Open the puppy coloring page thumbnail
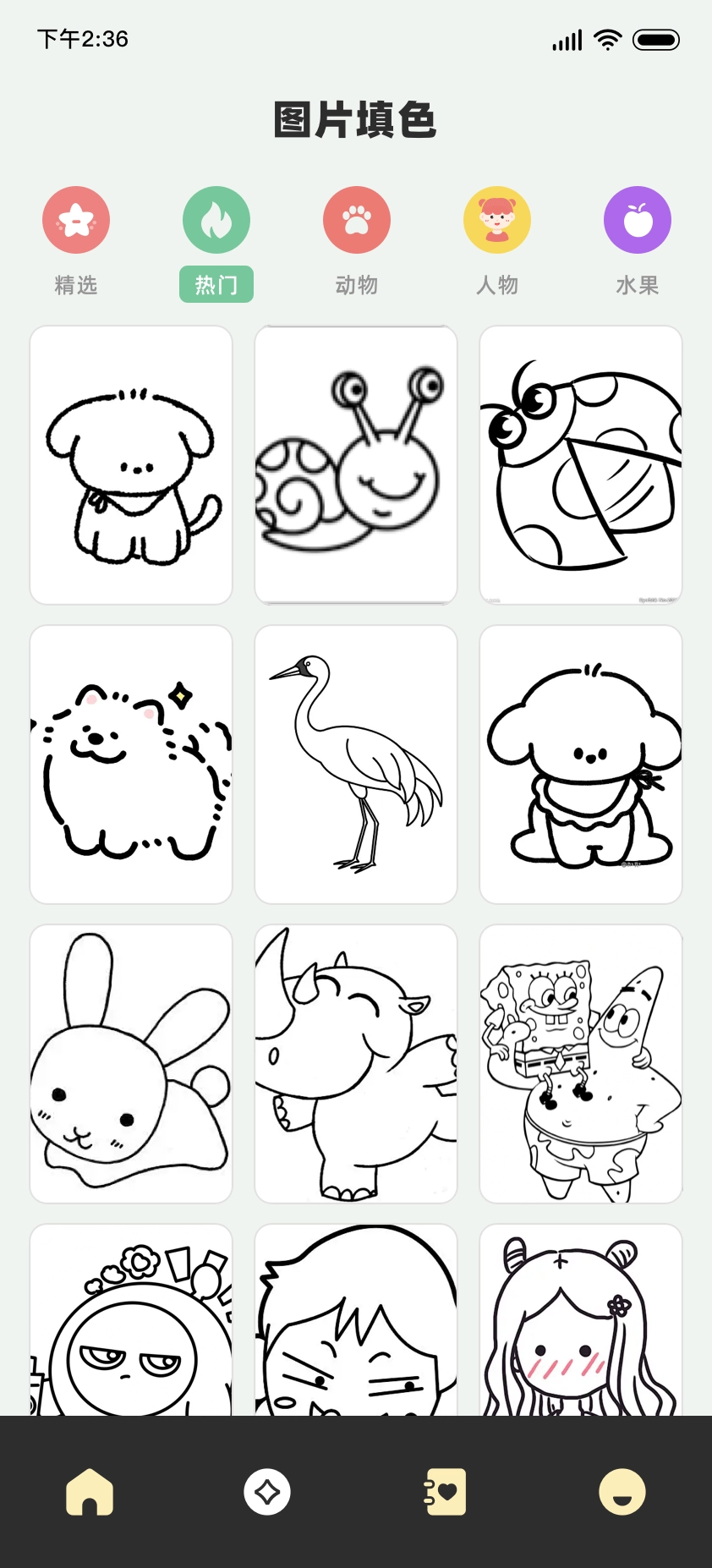The height and width of the screenshot is (1568, 712). (130, 465)
